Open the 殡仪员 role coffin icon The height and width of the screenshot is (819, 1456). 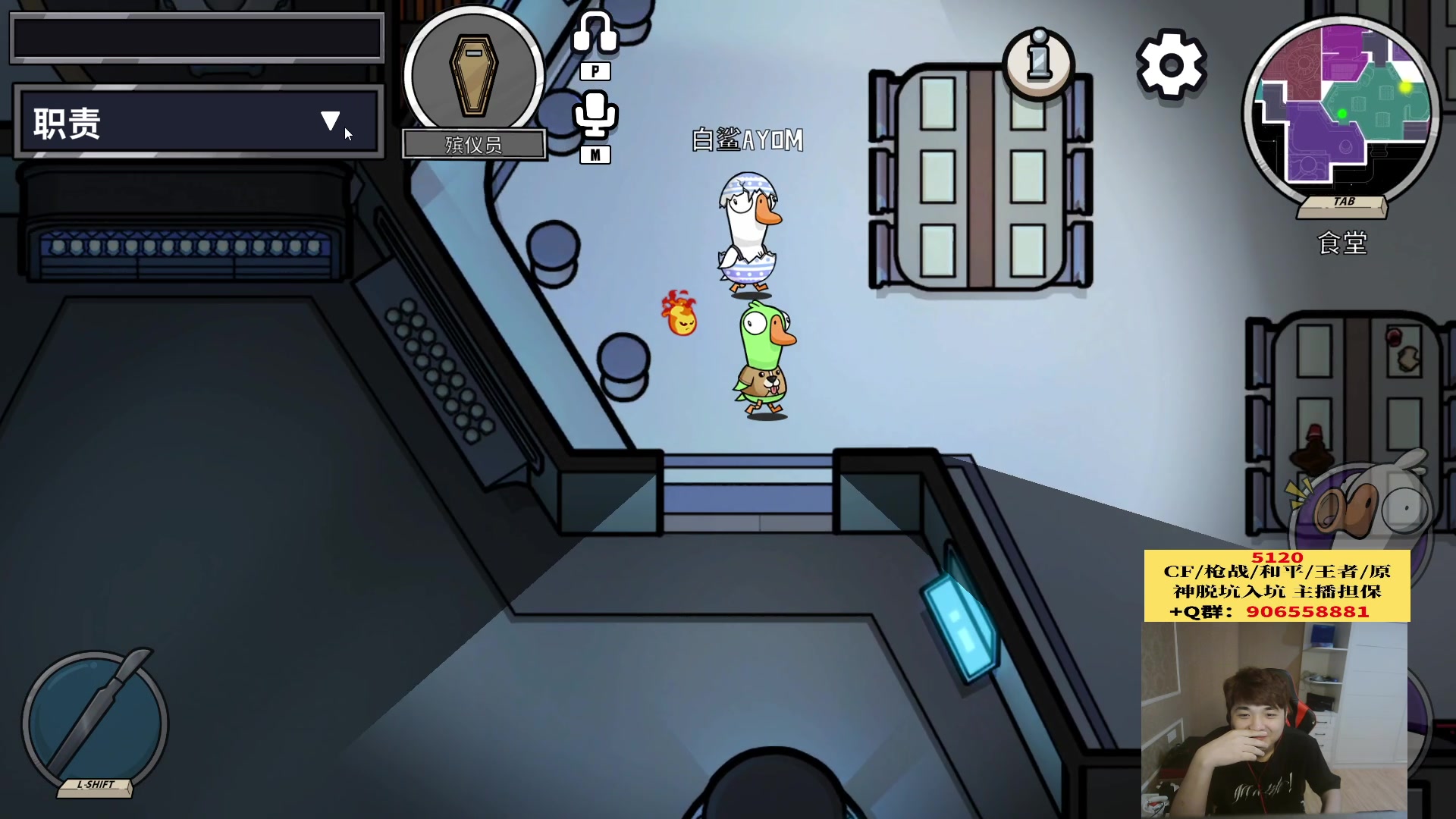[x=474, y=76]
